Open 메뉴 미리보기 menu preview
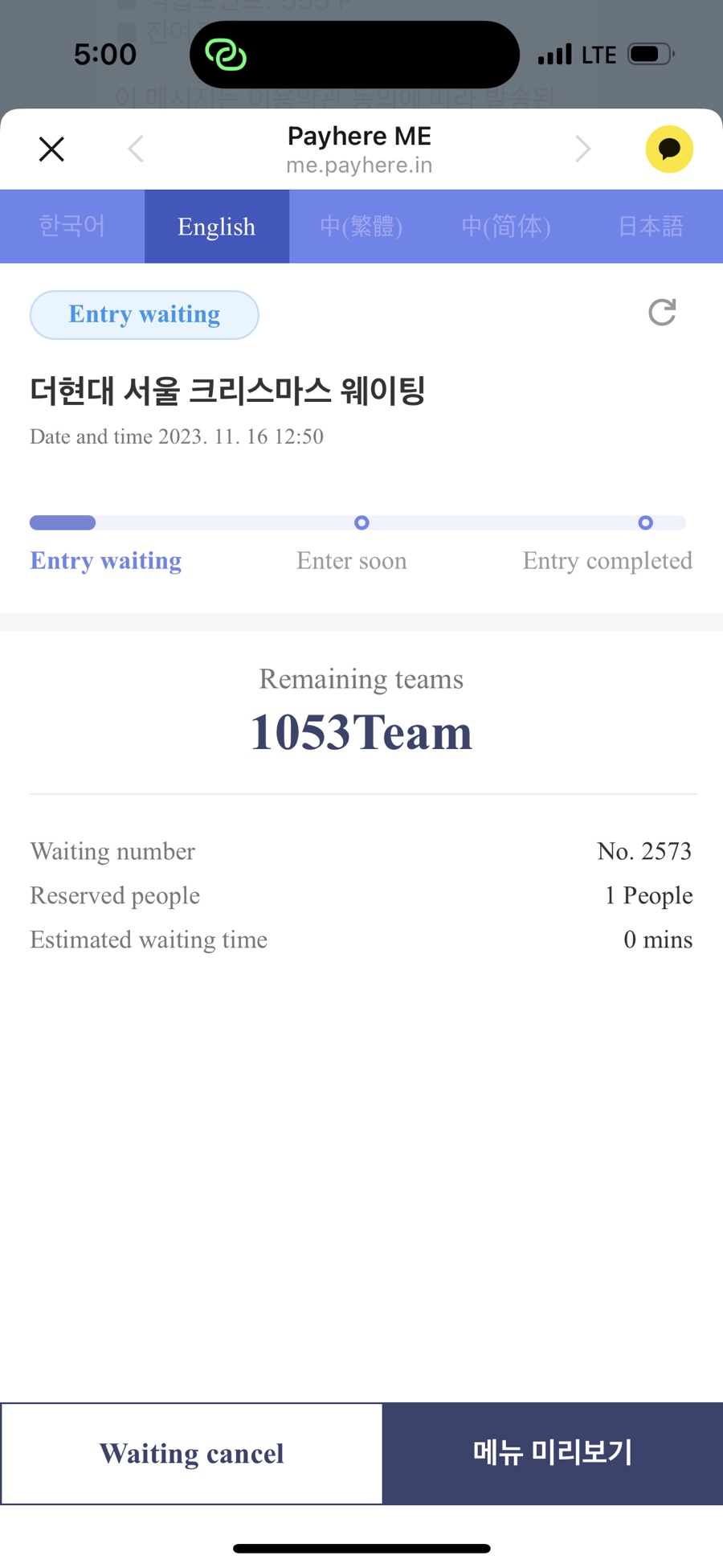Screen dimensions: 723x1568 coord(553,1453)
